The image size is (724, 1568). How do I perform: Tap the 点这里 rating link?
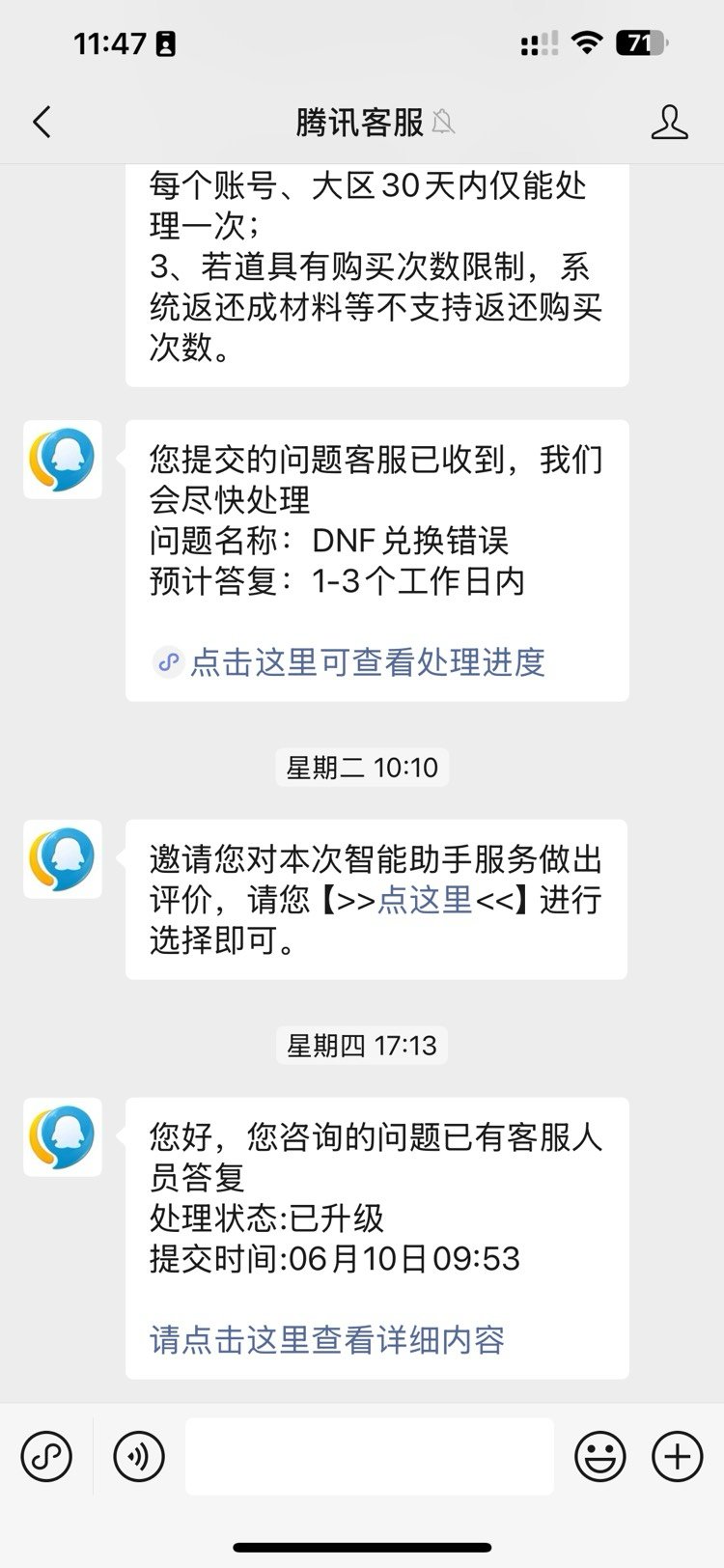point(425,900)
